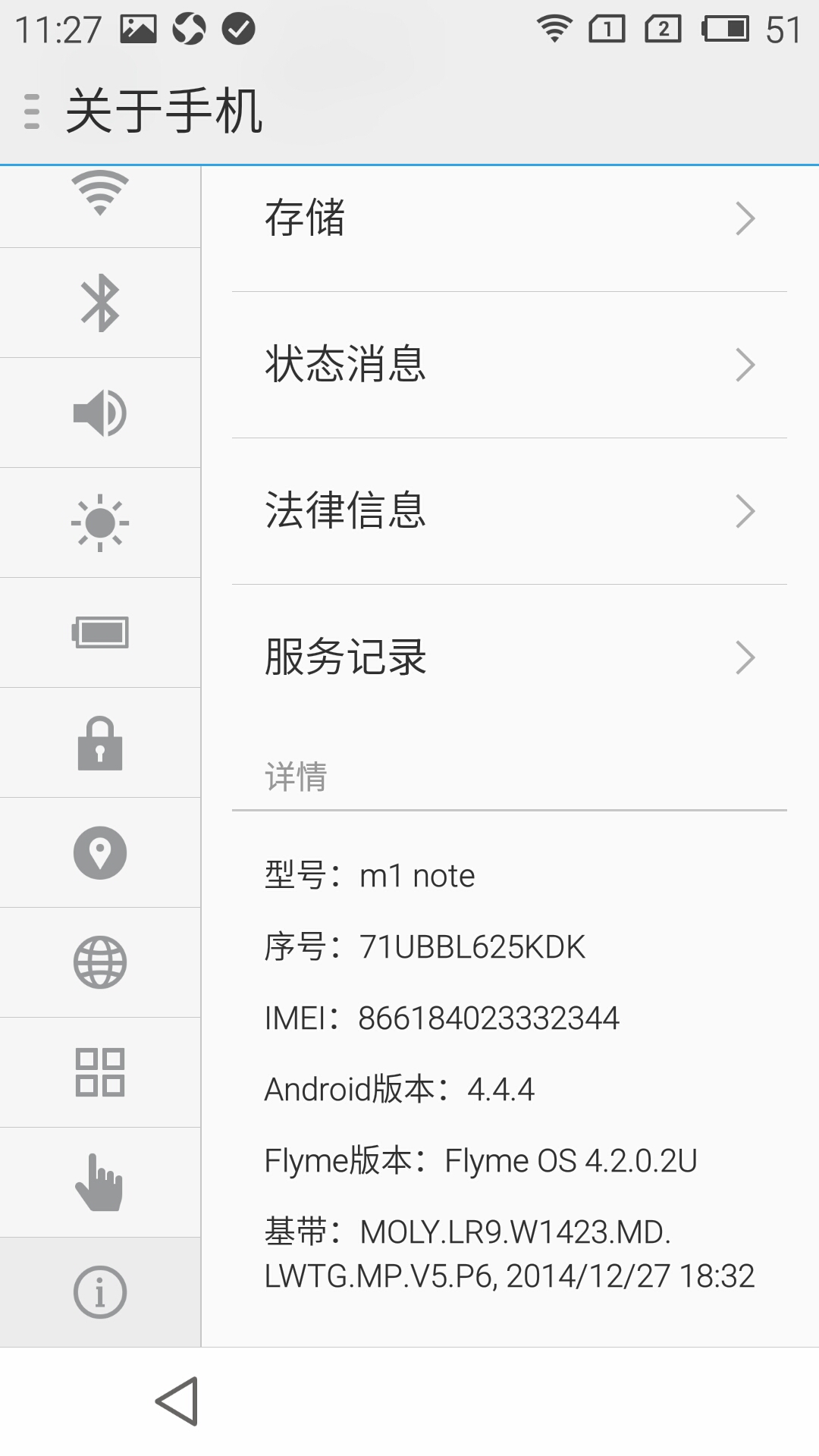
Task: Open battery settings in sidebar
Action: tap(100, 632)
